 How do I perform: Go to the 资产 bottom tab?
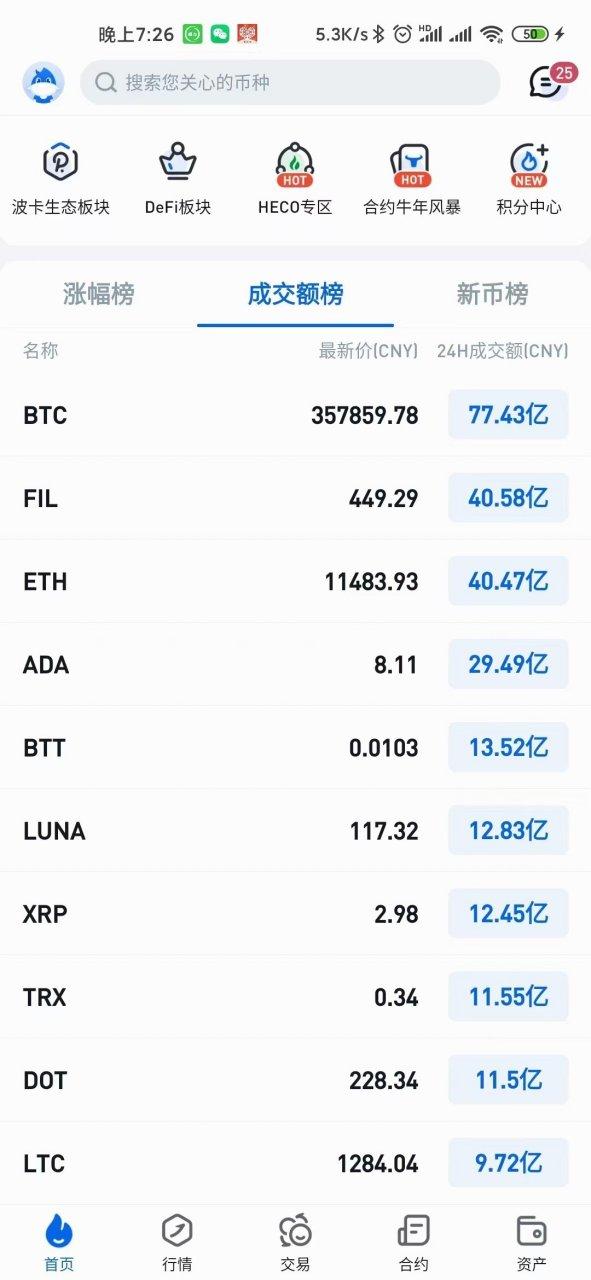tap(531, 1243)
